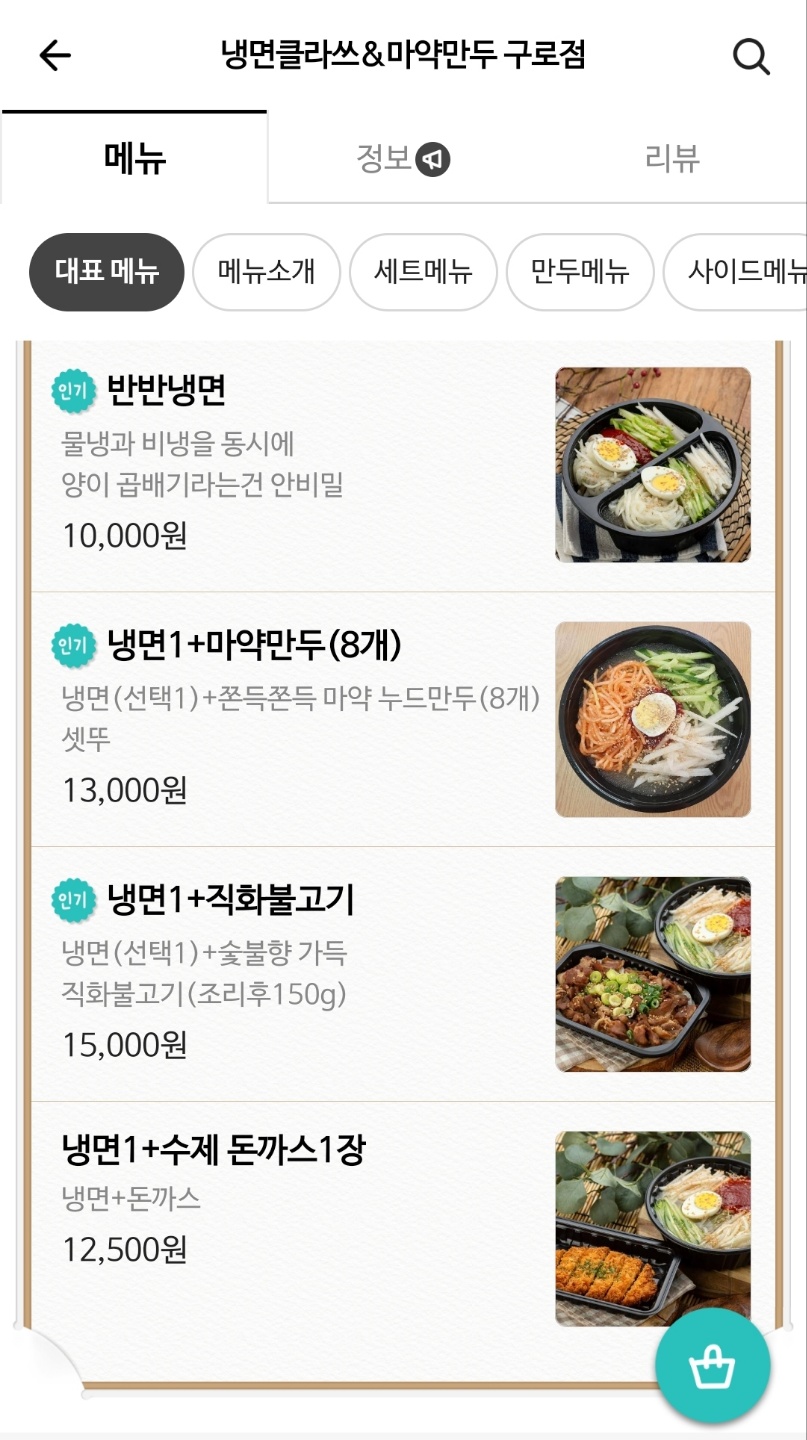Screen dimensions: 807x1440
Task: Select the 대표 메뉴 chip
Action: coord(107,272)
